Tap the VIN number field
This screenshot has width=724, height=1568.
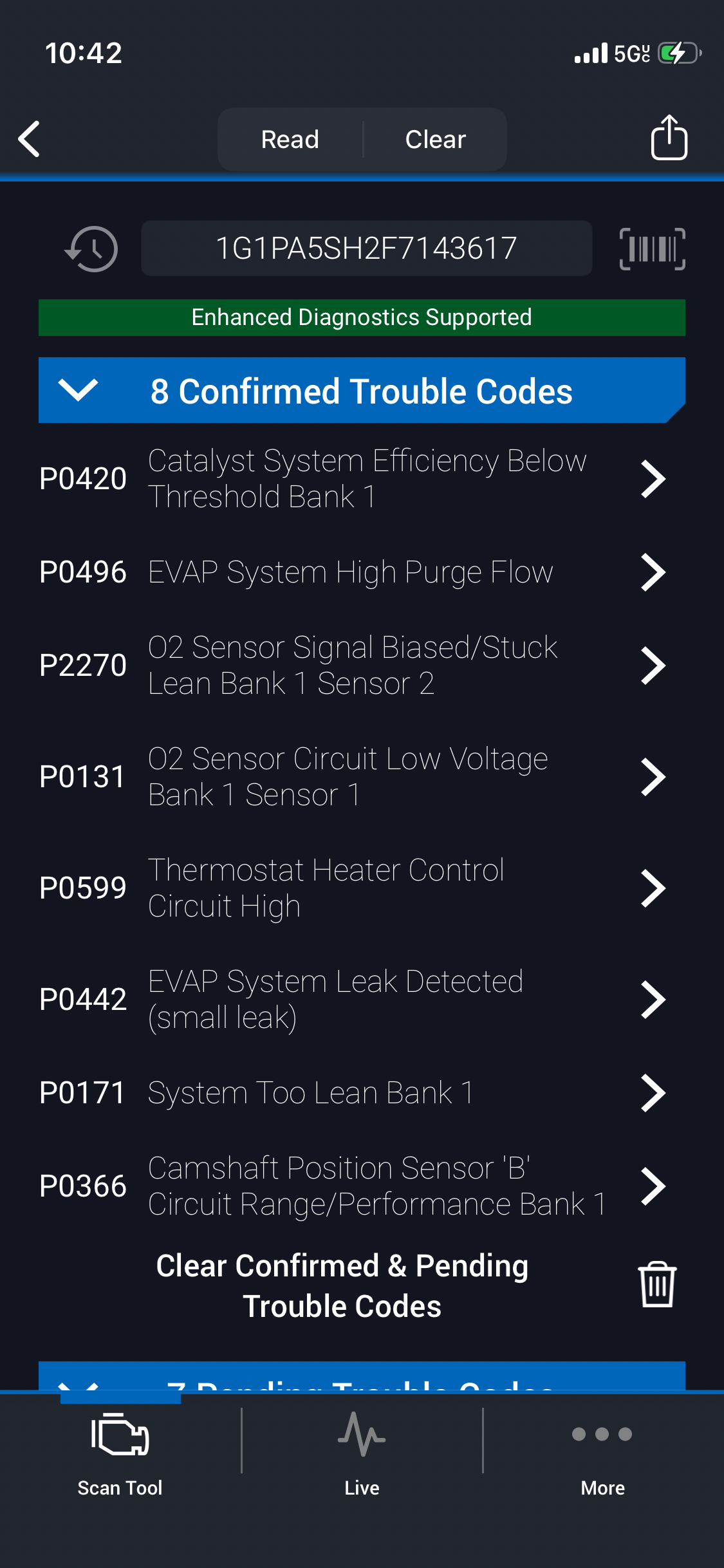(366, 248)
